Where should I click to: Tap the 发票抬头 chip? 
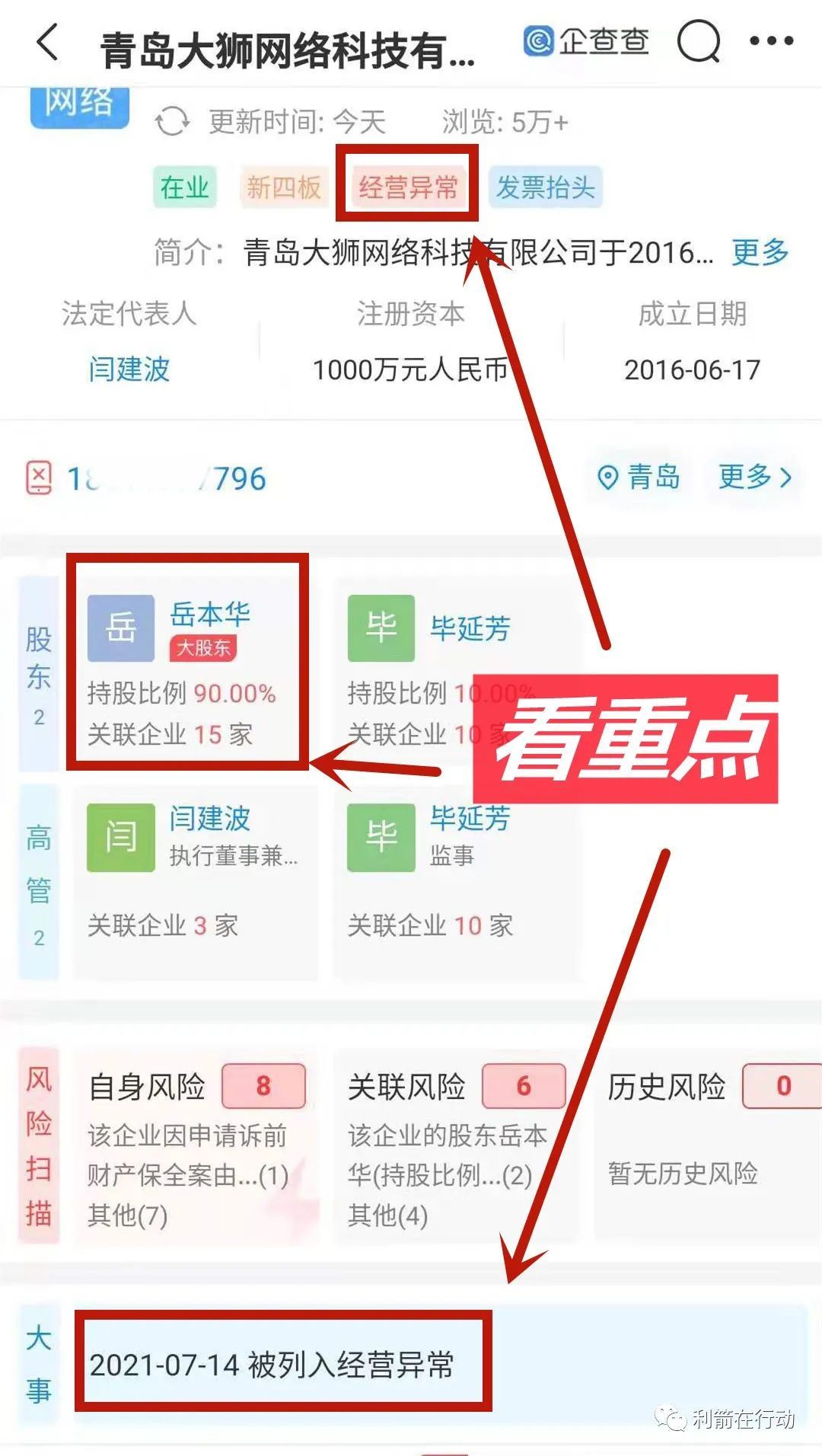click(545, 187)
